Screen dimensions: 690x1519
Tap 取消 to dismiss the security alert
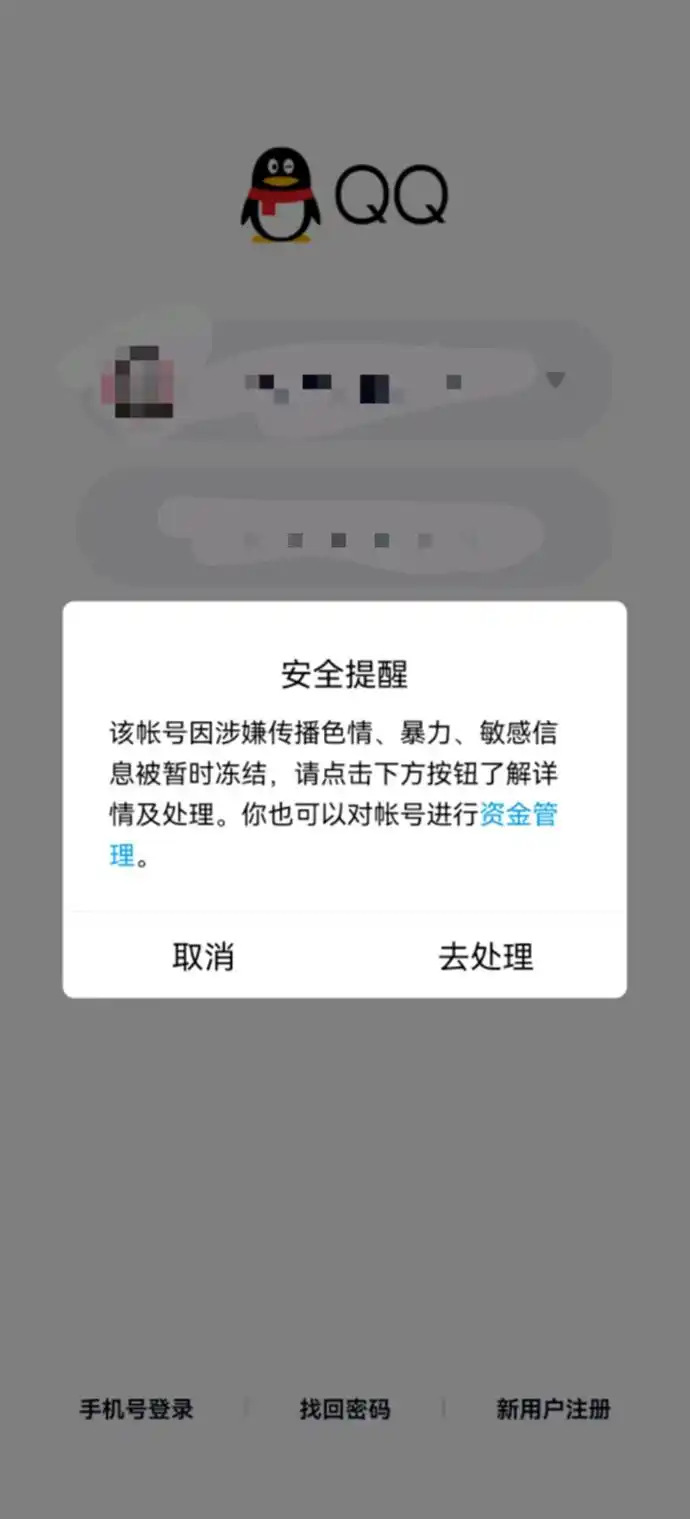pos(203,957)
